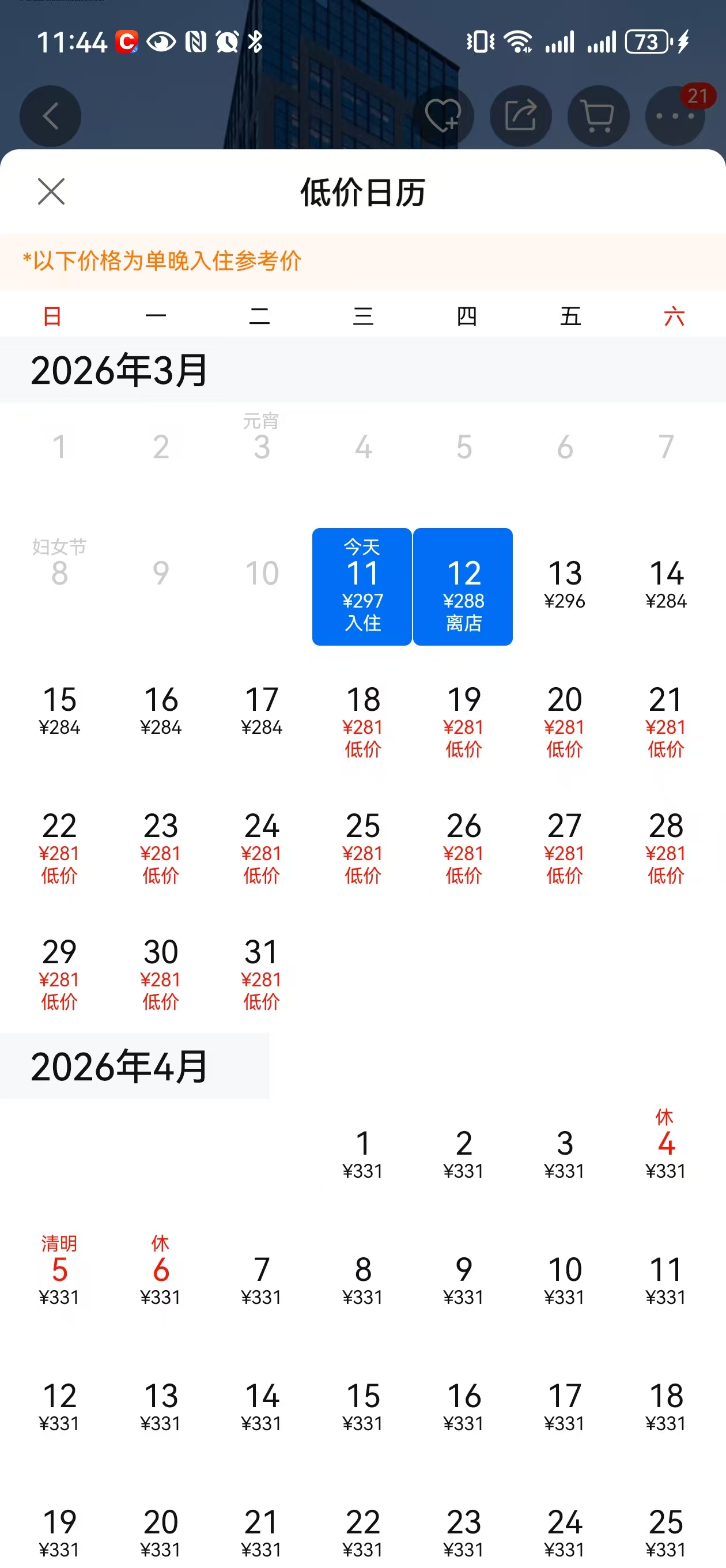Pick April 10 on the calendar
726x1568 pixels.
(x=565, y=1280)
